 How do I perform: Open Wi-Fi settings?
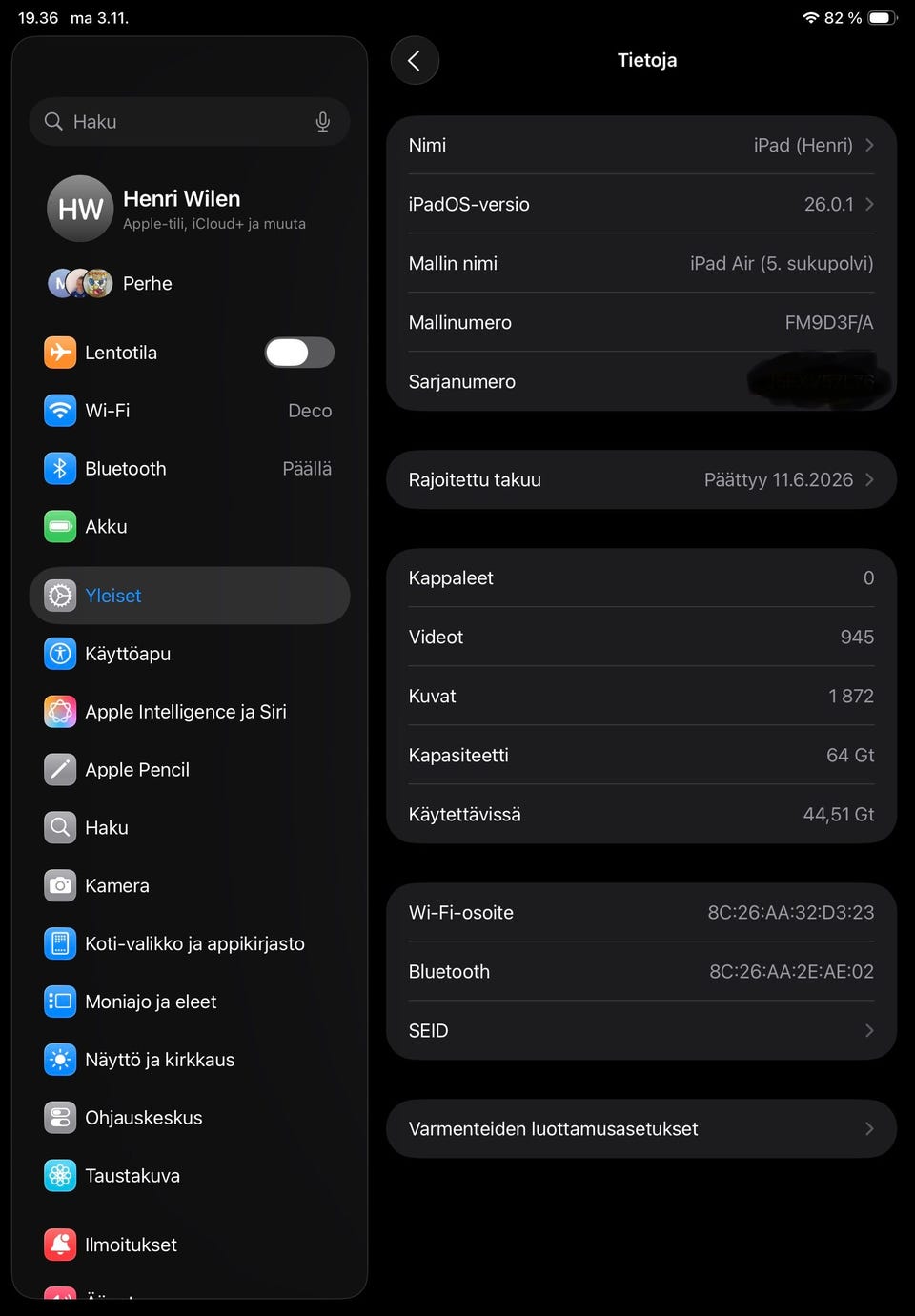pyautogui.click(x=189, y=411)
